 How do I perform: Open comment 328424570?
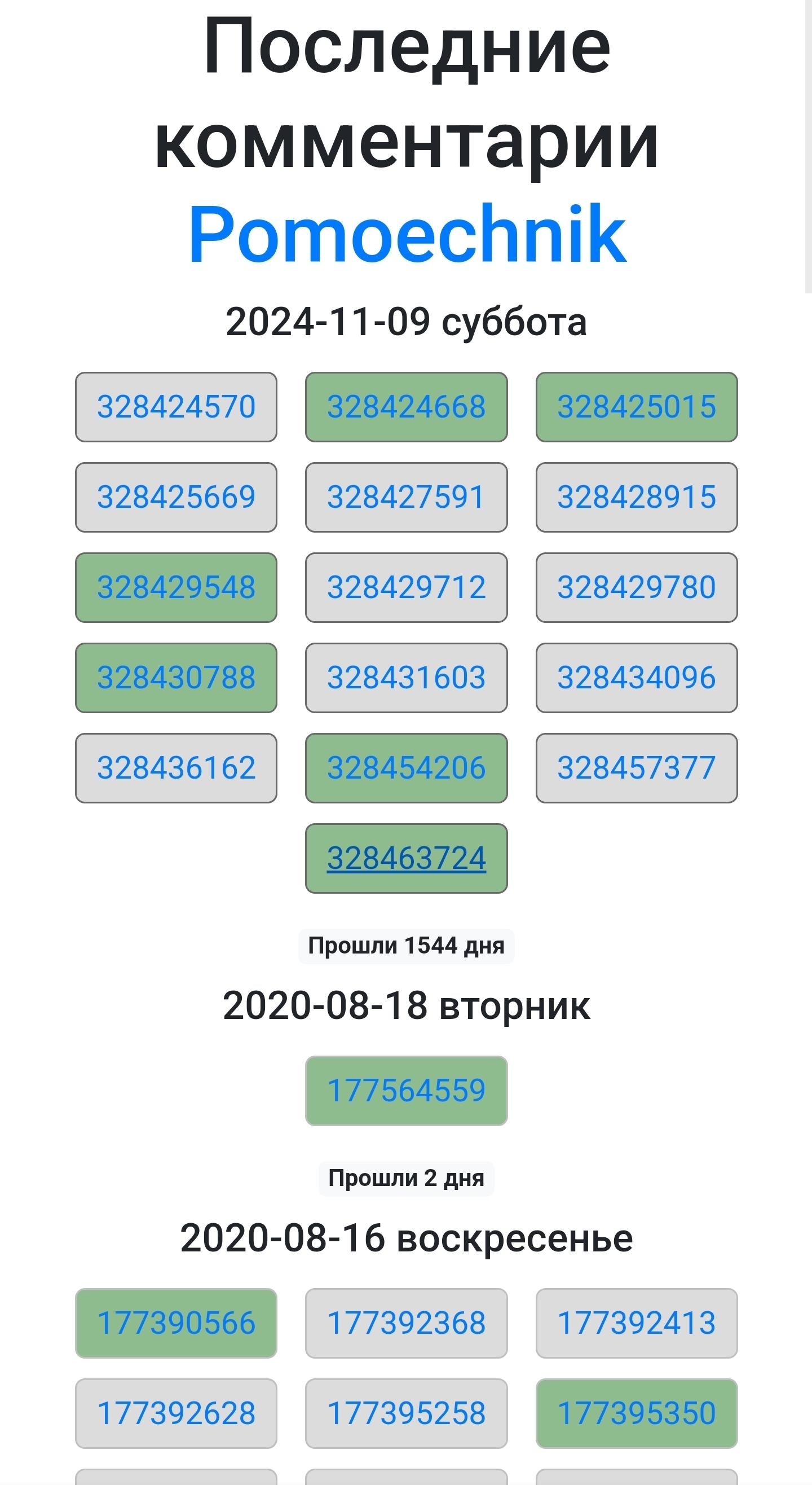pyautogui.click(x=176, y=407)
